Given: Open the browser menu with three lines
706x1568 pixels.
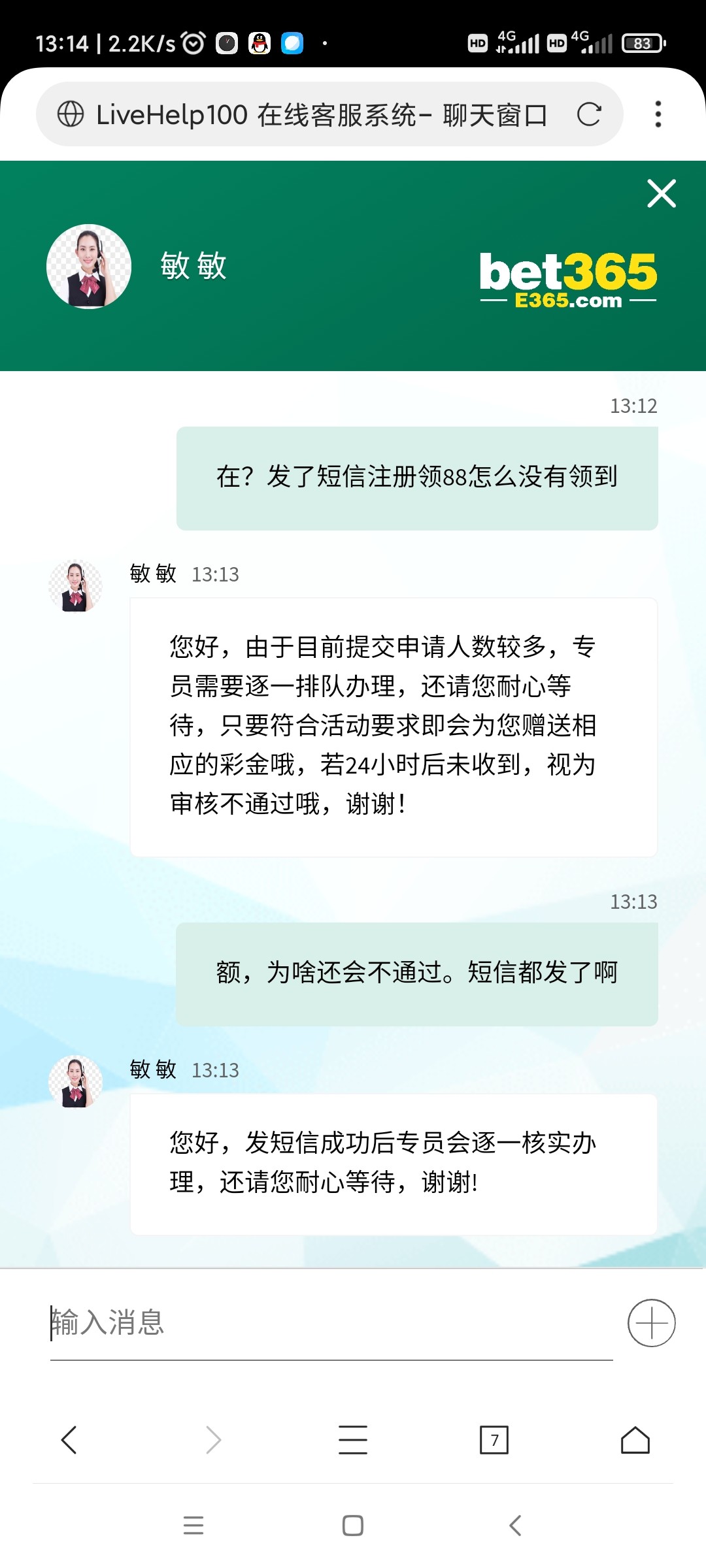Looking at the screenshot, I should 353,1439.
